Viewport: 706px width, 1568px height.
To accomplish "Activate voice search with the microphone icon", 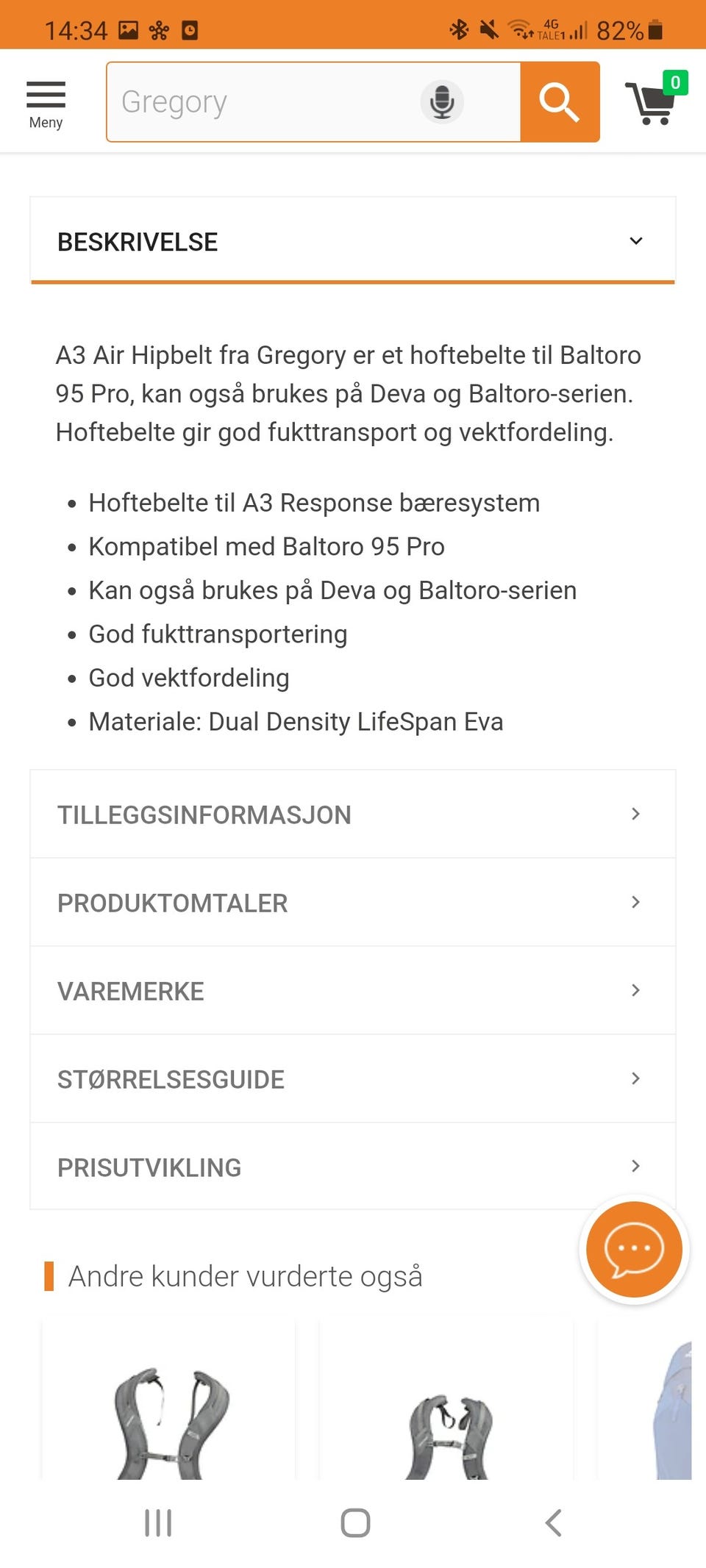I will click(441, 101).
